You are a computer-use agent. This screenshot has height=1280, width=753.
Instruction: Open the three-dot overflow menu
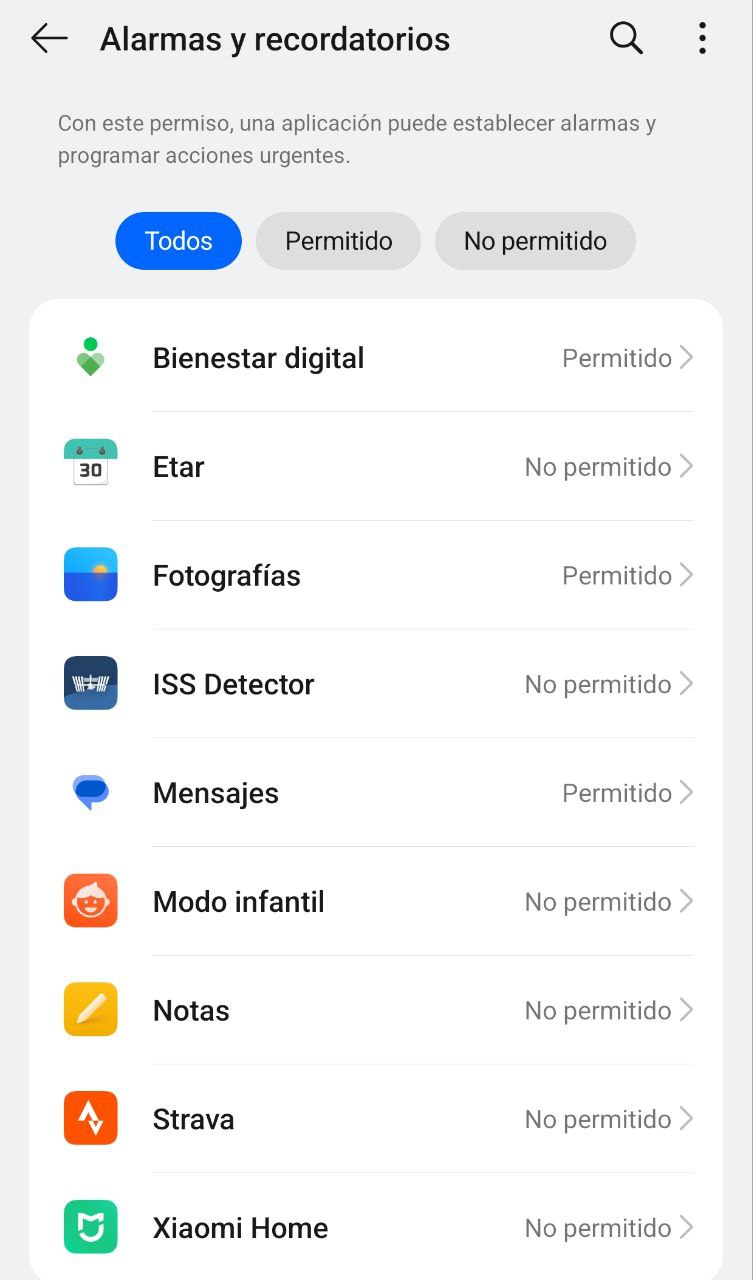(x=702, y=39)
